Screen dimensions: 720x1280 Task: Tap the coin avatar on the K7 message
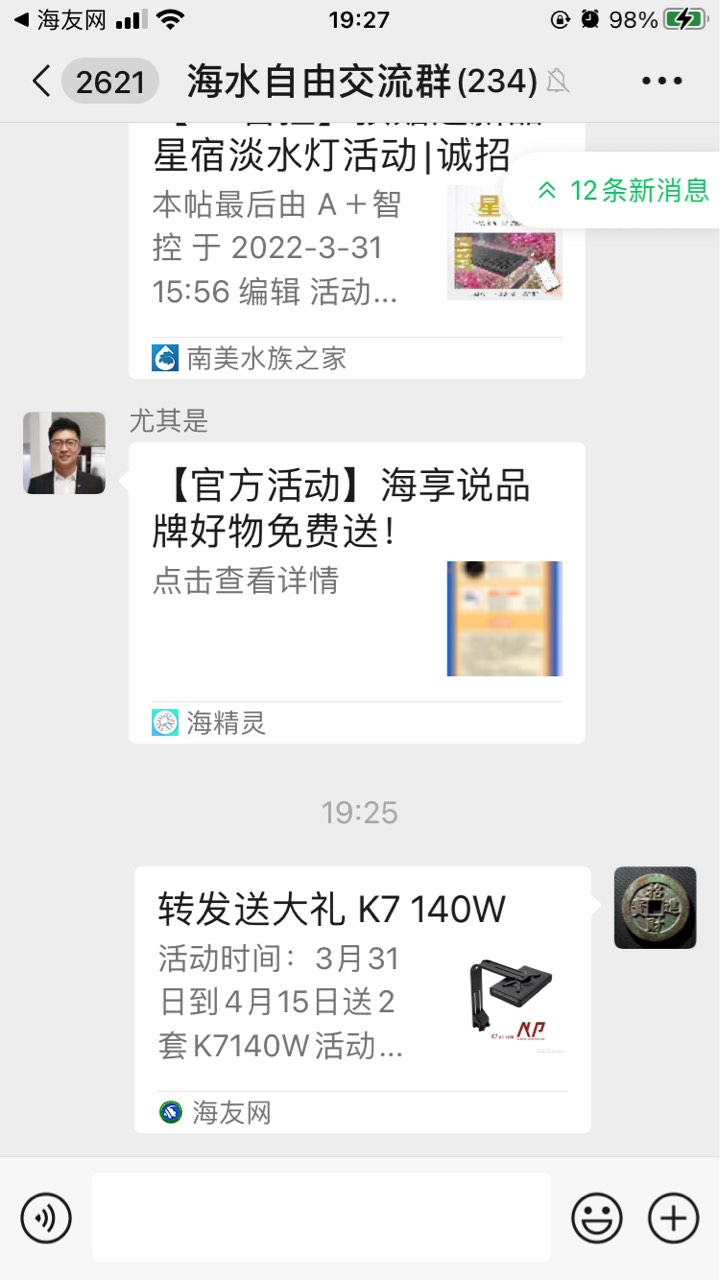pyautogui.click(x=655, y=907)
